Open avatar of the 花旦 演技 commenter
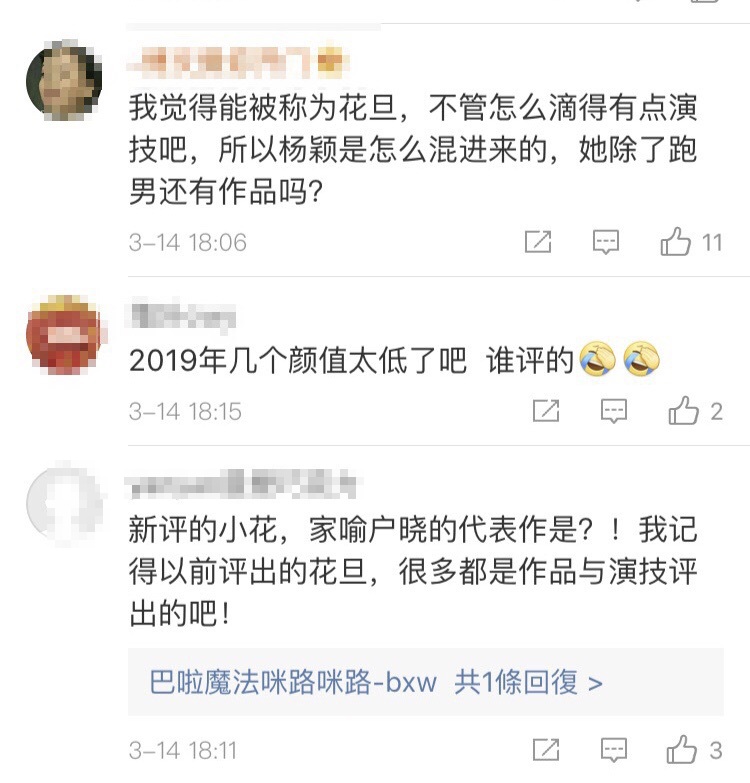 point(64,83)
